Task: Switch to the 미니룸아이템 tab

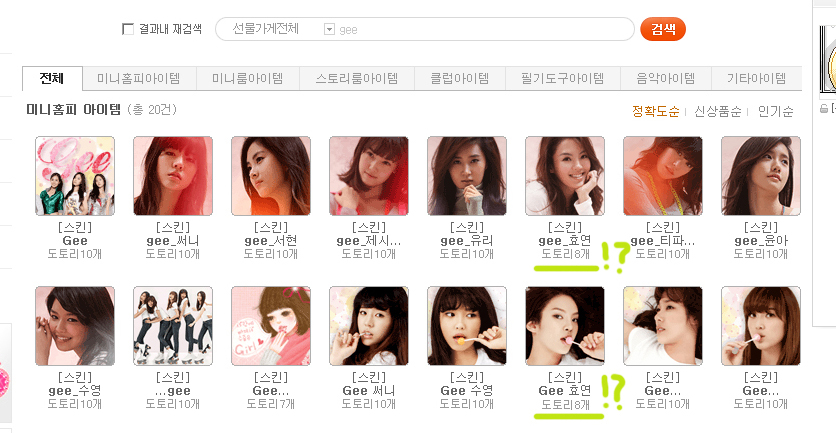Action: pyautogui.click(x=247, y=79)
